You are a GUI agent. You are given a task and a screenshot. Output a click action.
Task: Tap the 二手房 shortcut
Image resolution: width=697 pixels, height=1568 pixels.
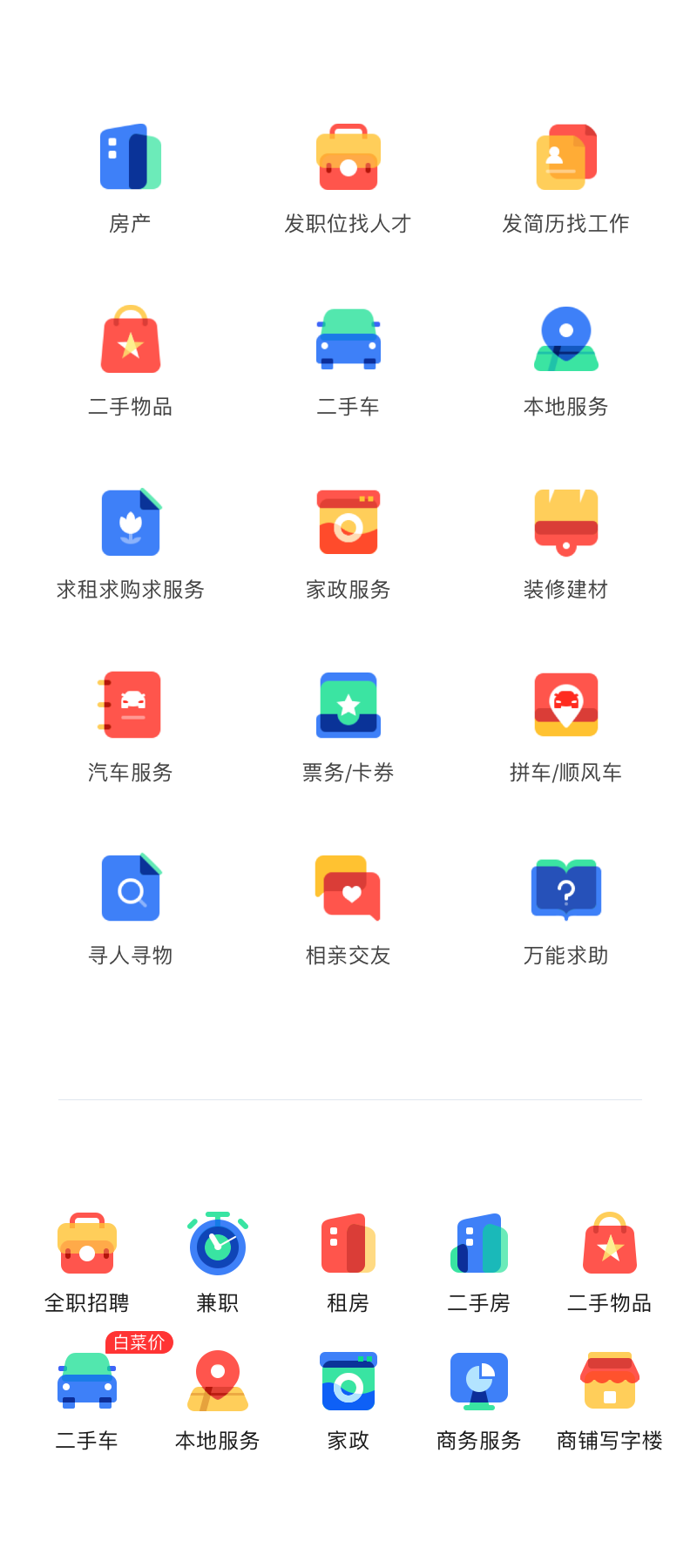(x=479, y=1263)
